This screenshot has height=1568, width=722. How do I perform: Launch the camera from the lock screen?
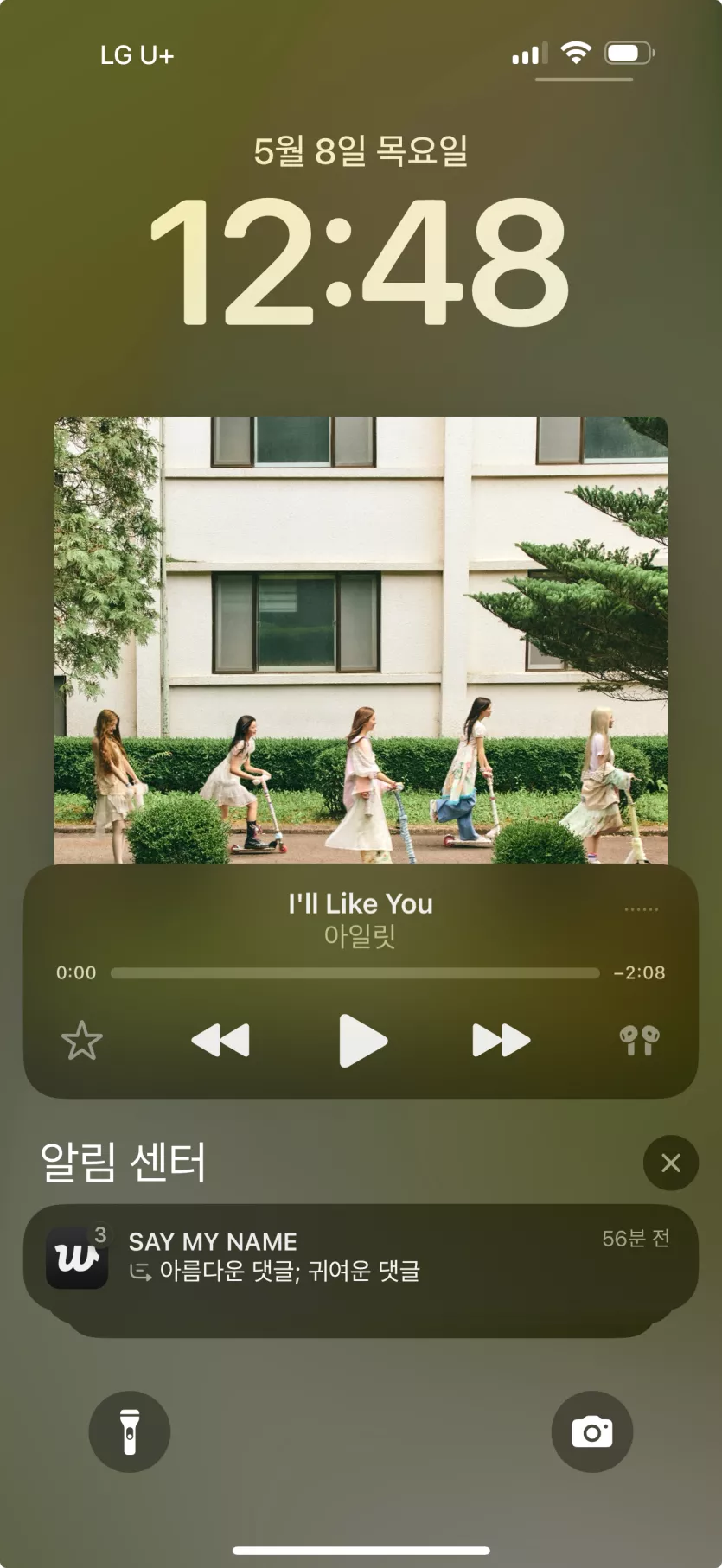[x=592, y=1432]
